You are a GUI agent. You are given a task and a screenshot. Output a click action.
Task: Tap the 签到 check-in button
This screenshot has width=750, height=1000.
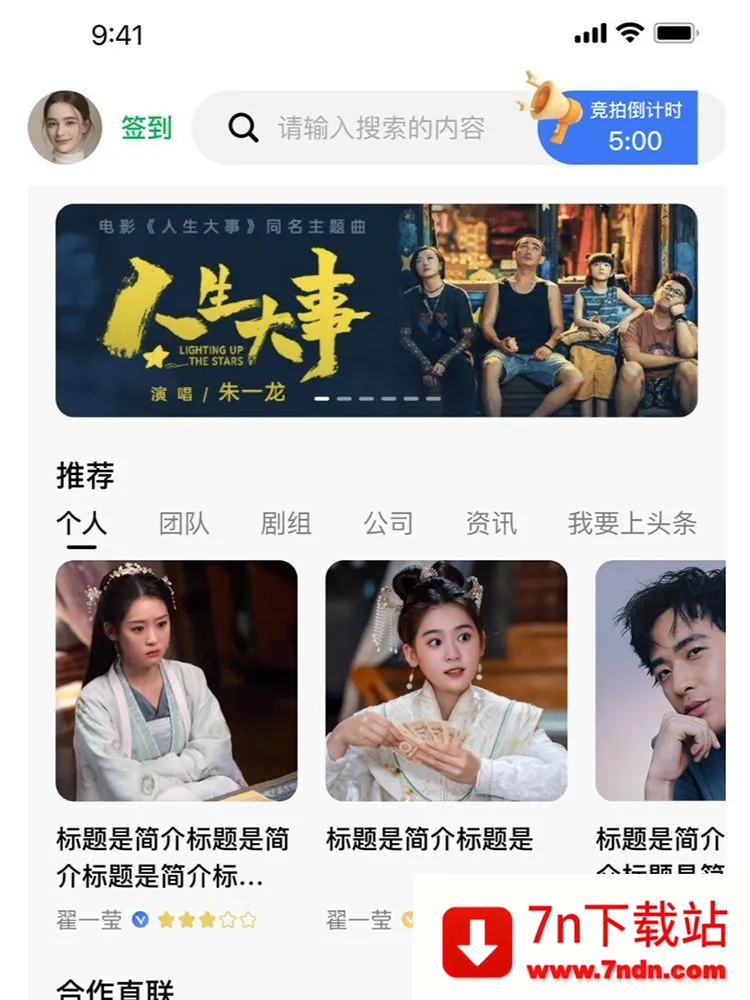pyautogui.click(x=147, y=128)
